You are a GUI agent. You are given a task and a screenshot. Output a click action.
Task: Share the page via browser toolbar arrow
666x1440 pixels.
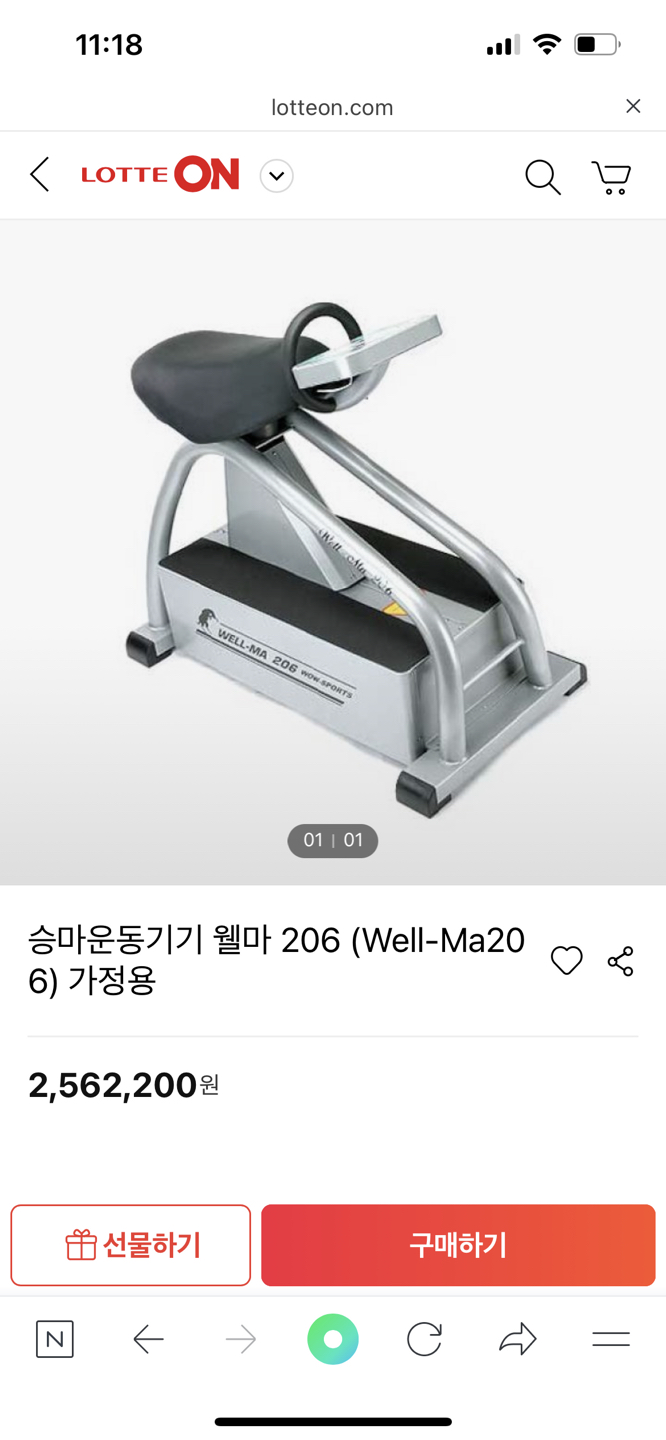pyautogui.click(x=518, y=1339)
